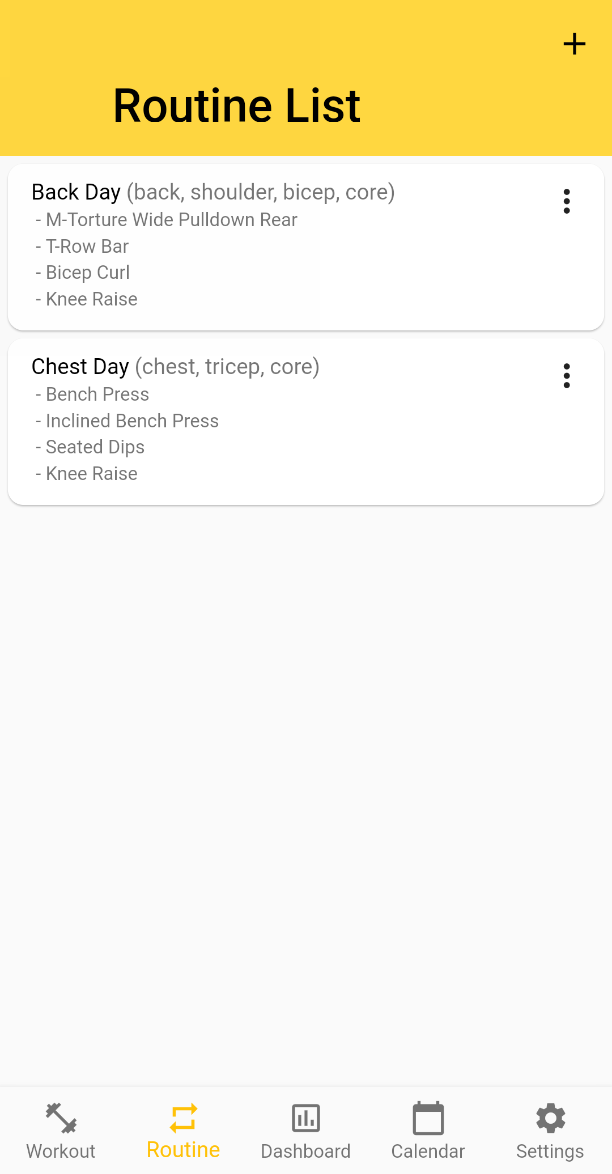
Task: Open the Back Day routine card
Action: [306, 247]
